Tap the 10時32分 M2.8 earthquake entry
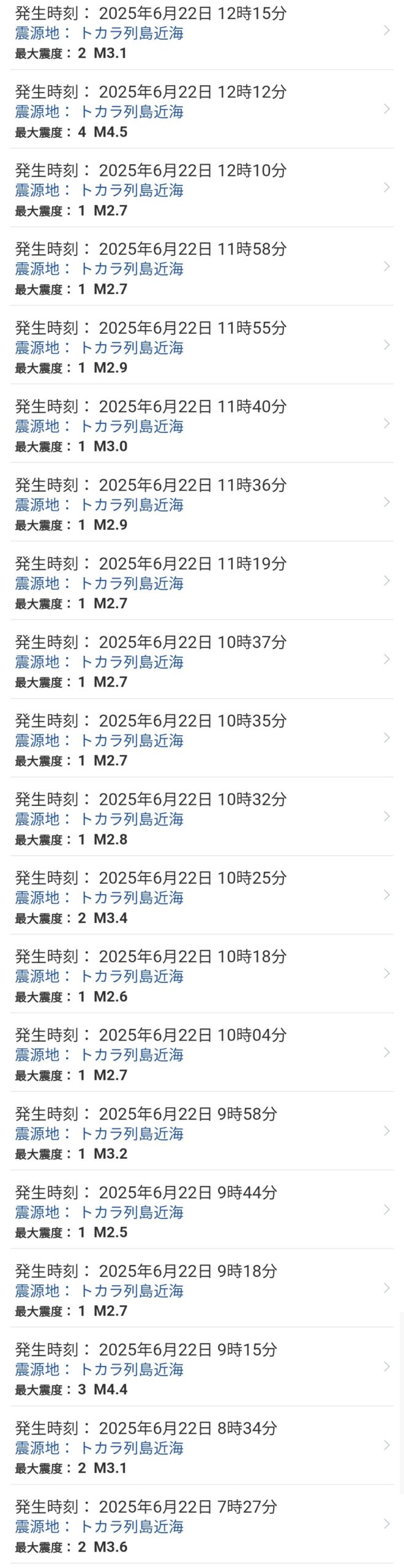Image resolution: width=404 pixels, height=1568 pixels. (x=201, y=818)
